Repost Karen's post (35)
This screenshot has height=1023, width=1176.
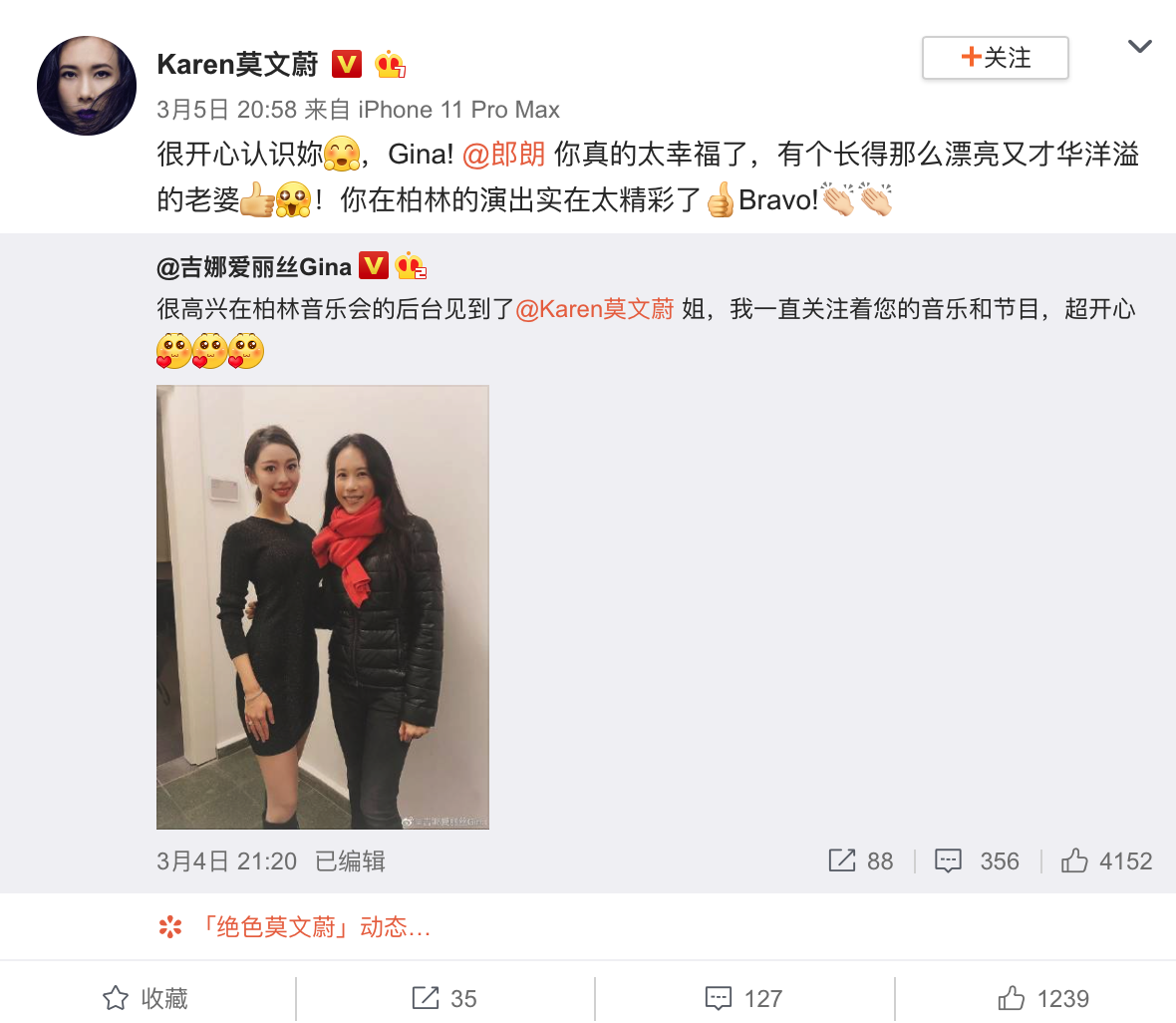[x=444, y=998]
